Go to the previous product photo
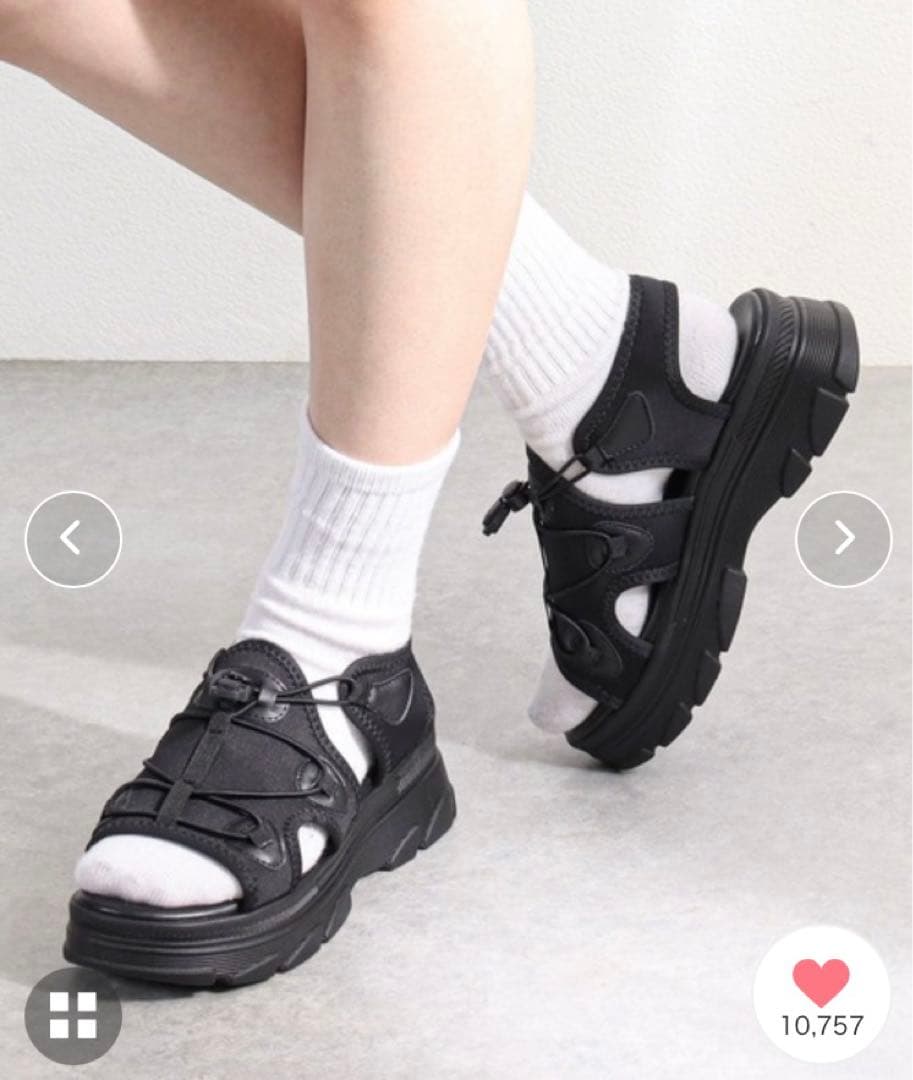The height and width of the screenshot is (1080, 913). tap(73, 539)
